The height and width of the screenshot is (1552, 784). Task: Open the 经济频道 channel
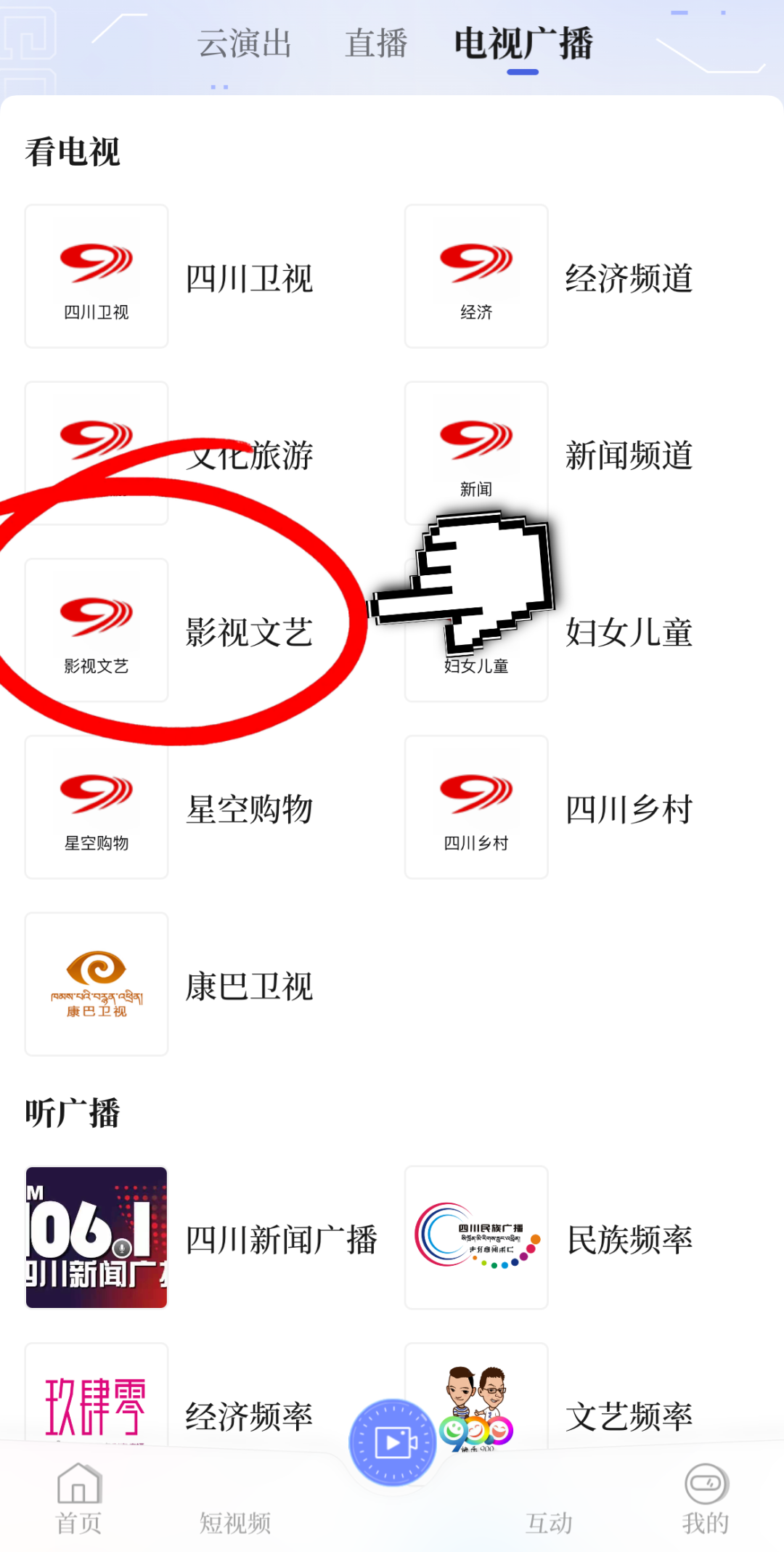(476, 277)
